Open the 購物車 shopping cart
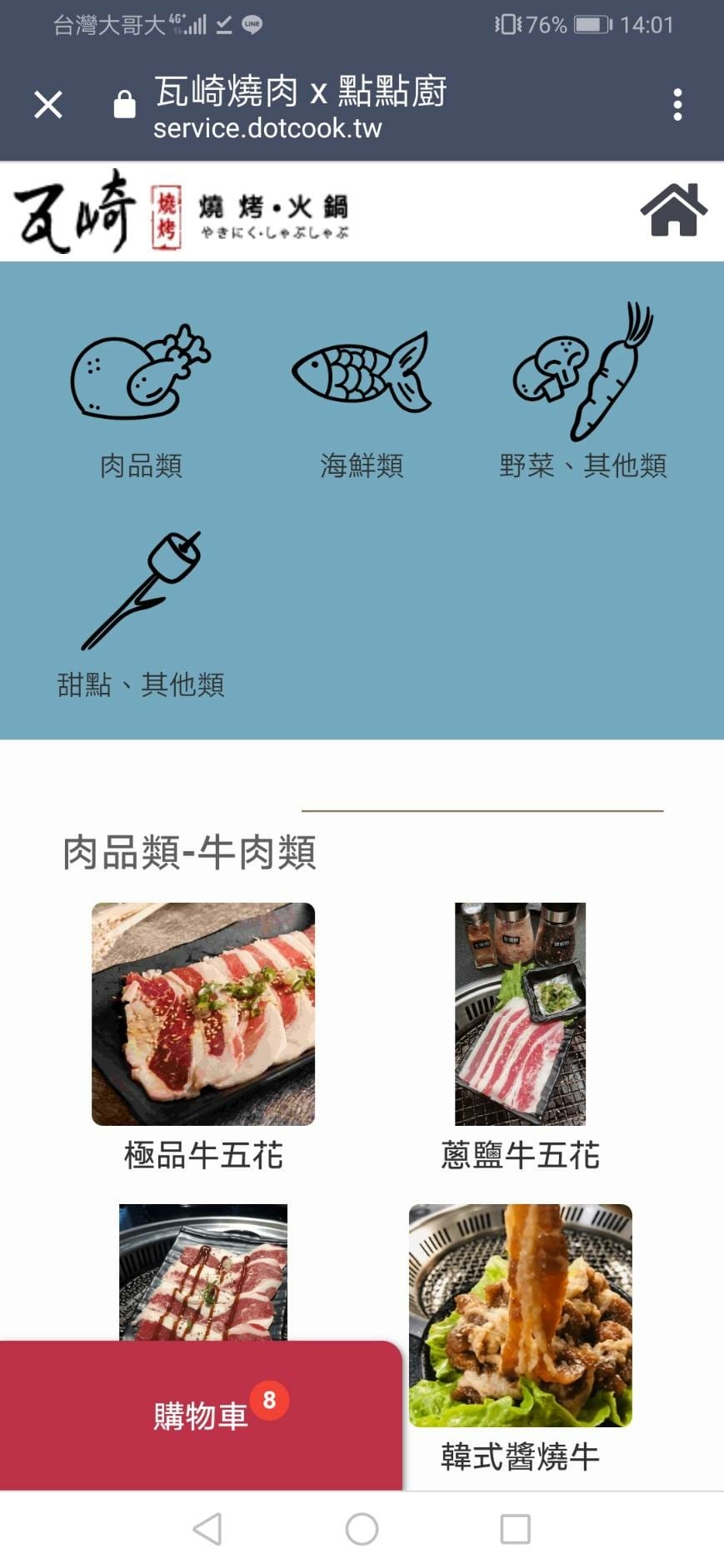The width and height of the screenshot is (724, 1568). 201,1416
